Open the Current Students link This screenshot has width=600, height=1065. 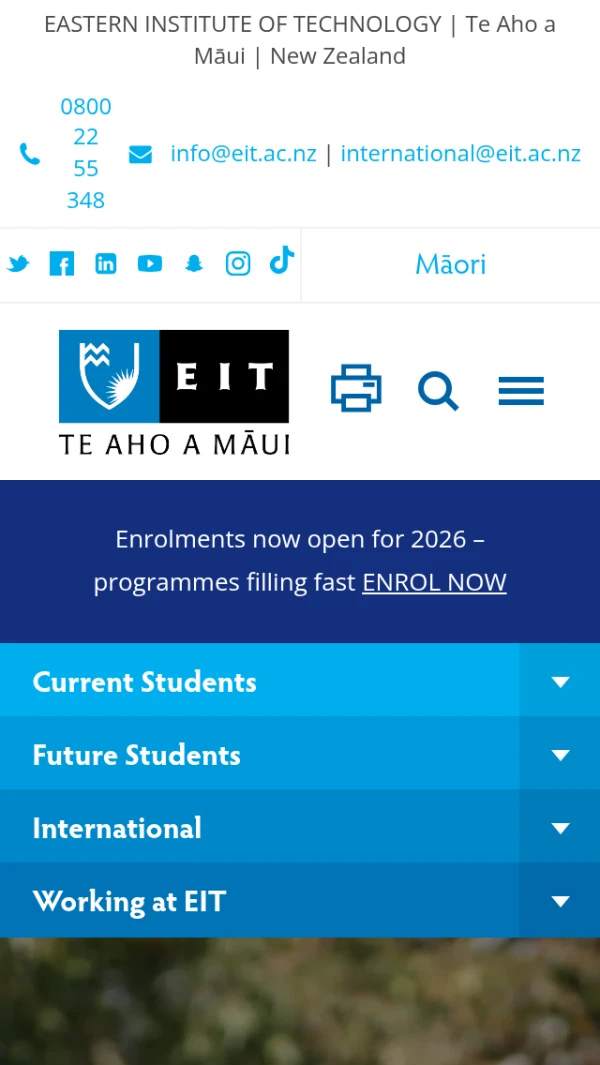(x=145, y=681)
